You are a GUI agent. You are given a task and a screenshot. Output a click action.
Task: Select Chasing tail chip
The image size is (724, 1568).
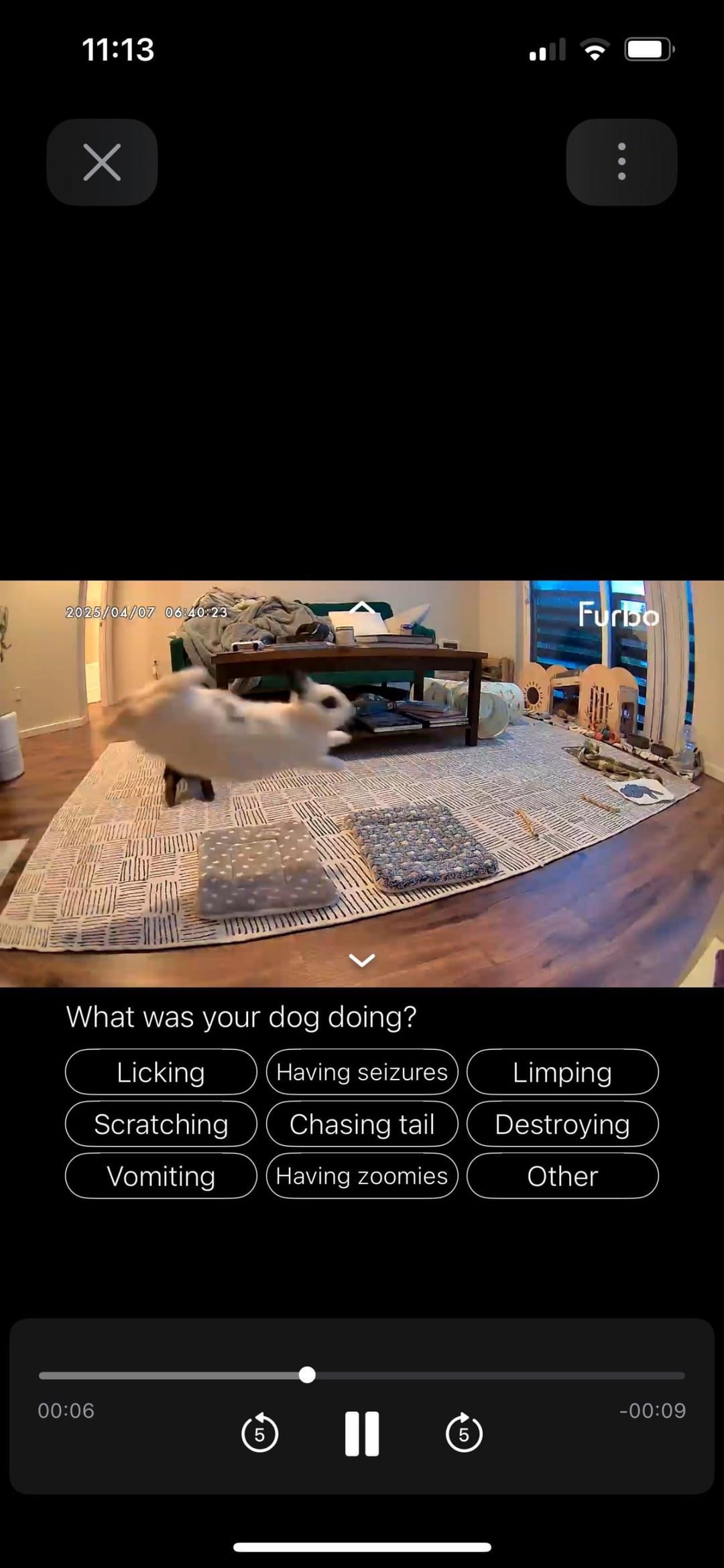click(362, 1124)
